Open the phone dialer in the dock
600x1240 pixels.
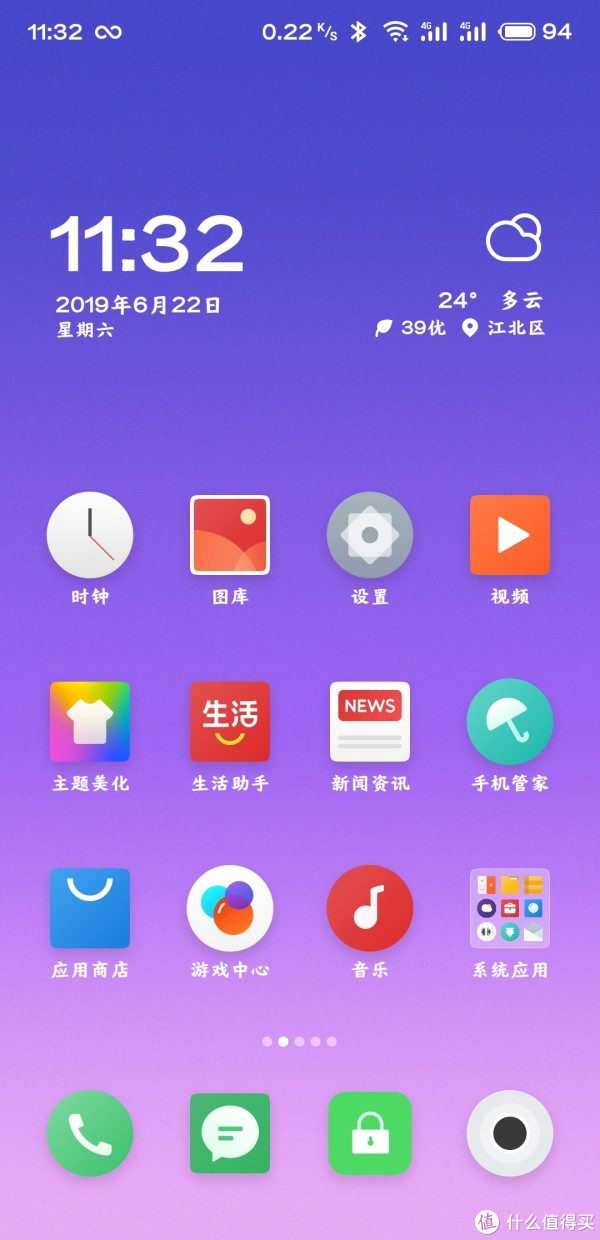click(90, 1133)
